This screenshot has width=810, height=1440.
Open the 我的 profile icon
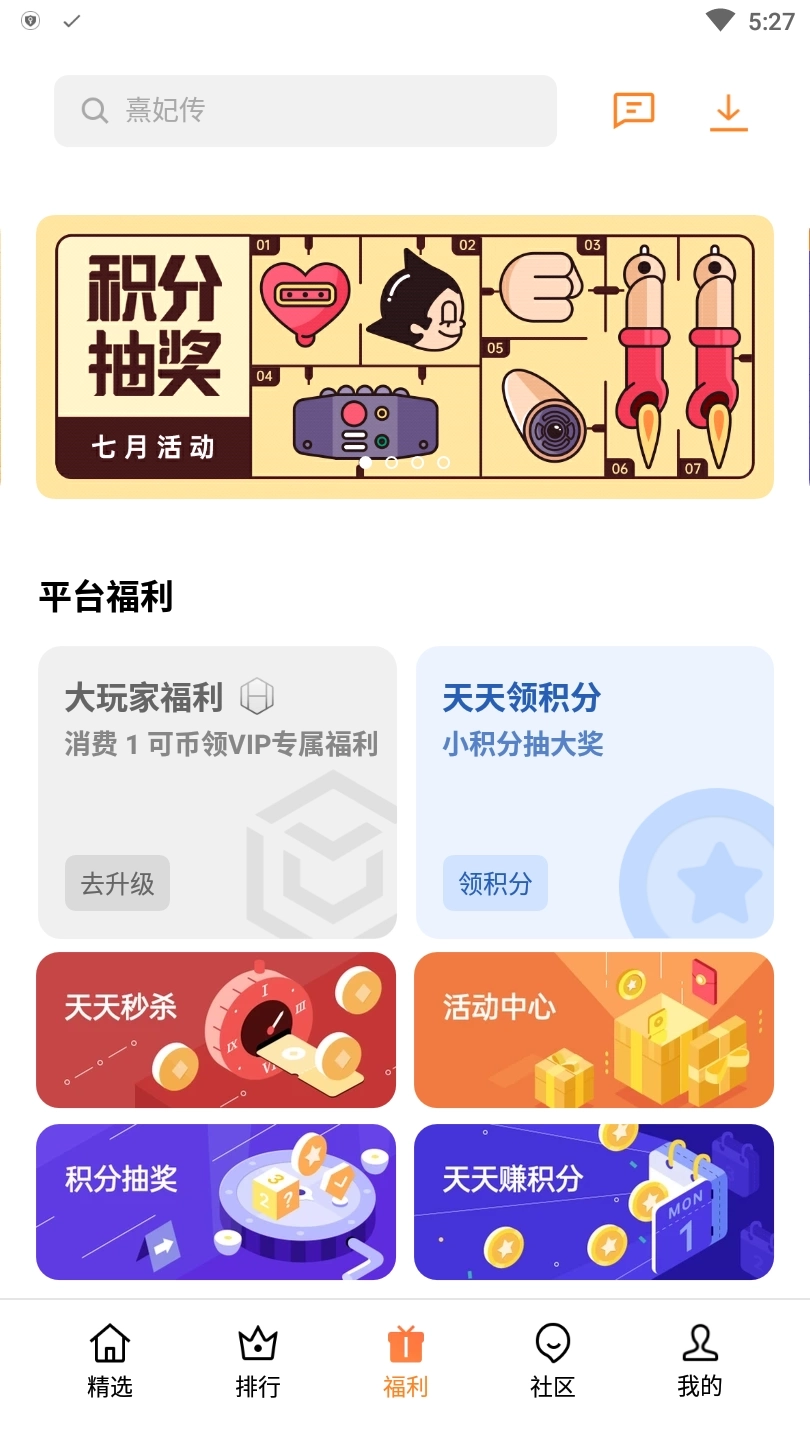tap(698, 1341)
